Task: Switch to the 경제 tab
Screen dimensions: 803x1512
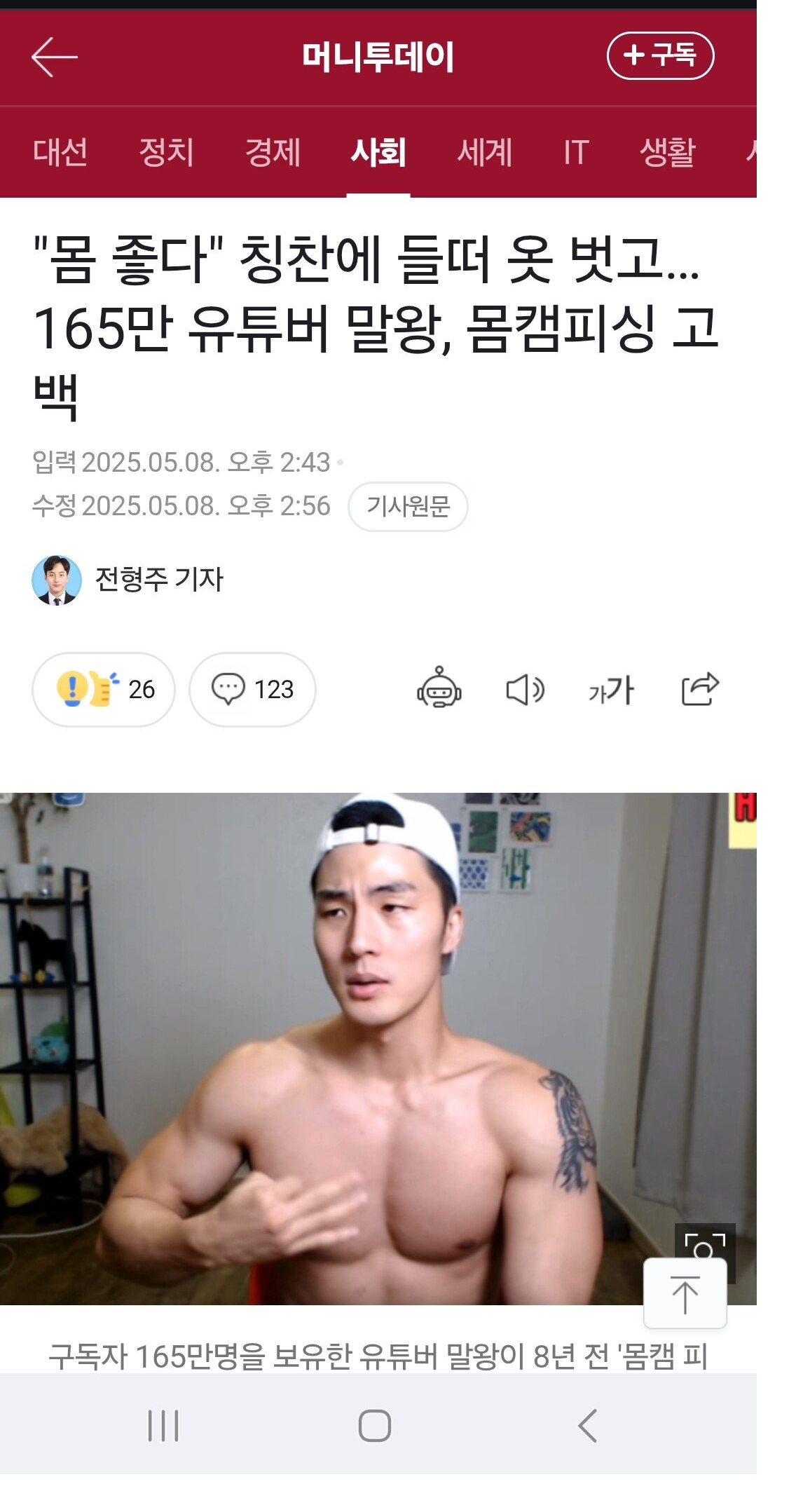Action: click(x=273, y=152)
